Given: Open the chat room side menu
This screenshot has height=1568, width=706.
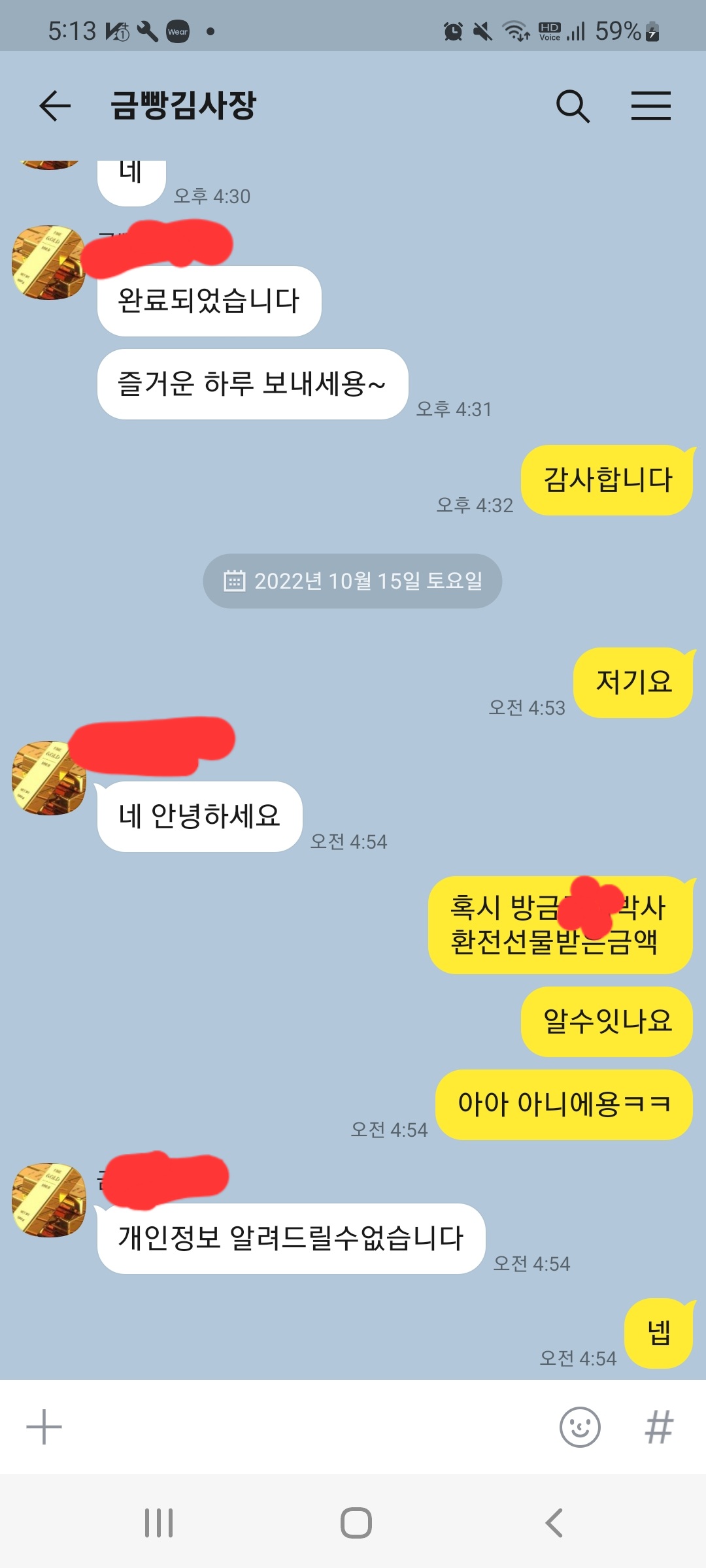Looking at the screenshot, I should pyautogui.click(x=650, y=106).
